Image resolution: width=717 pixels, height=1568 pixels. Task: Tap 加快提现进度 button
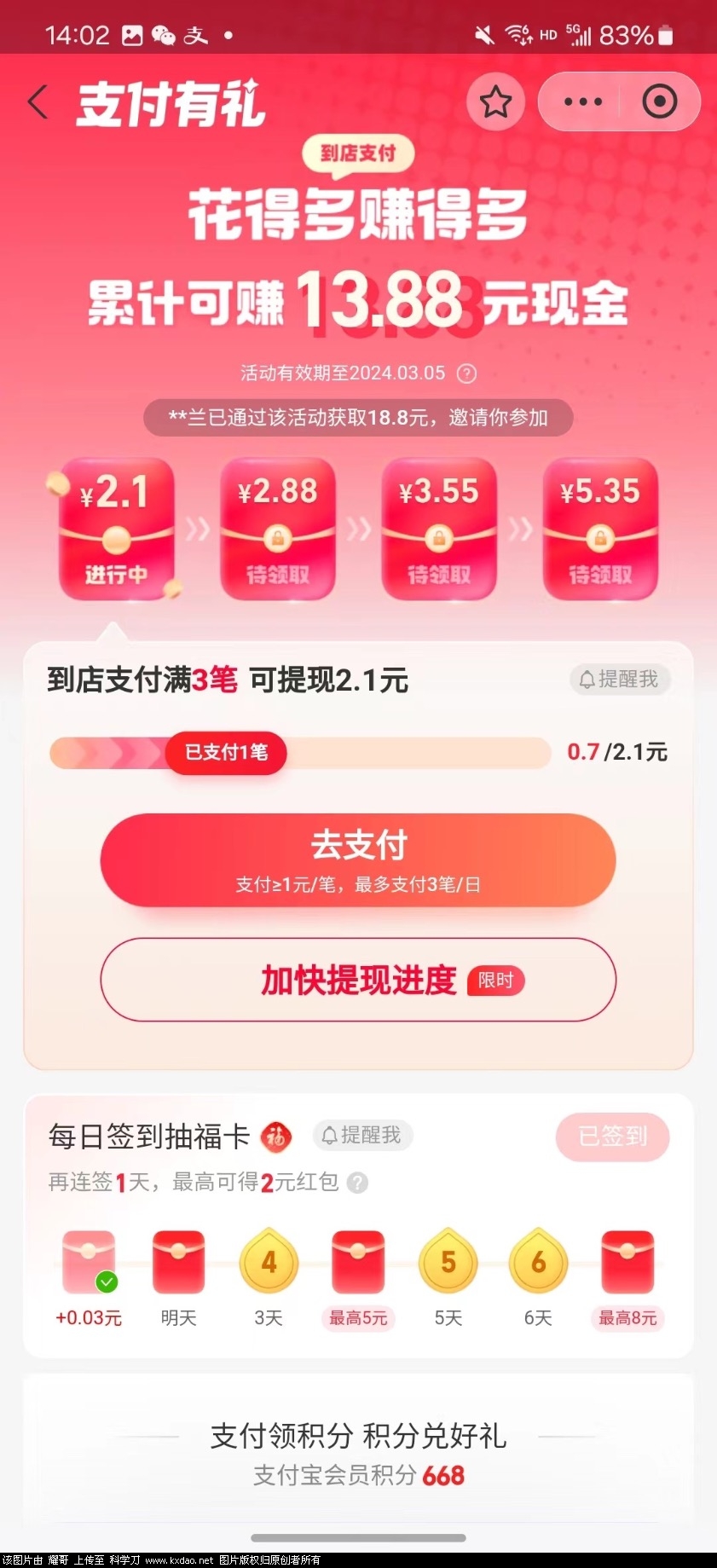point(358,980)
